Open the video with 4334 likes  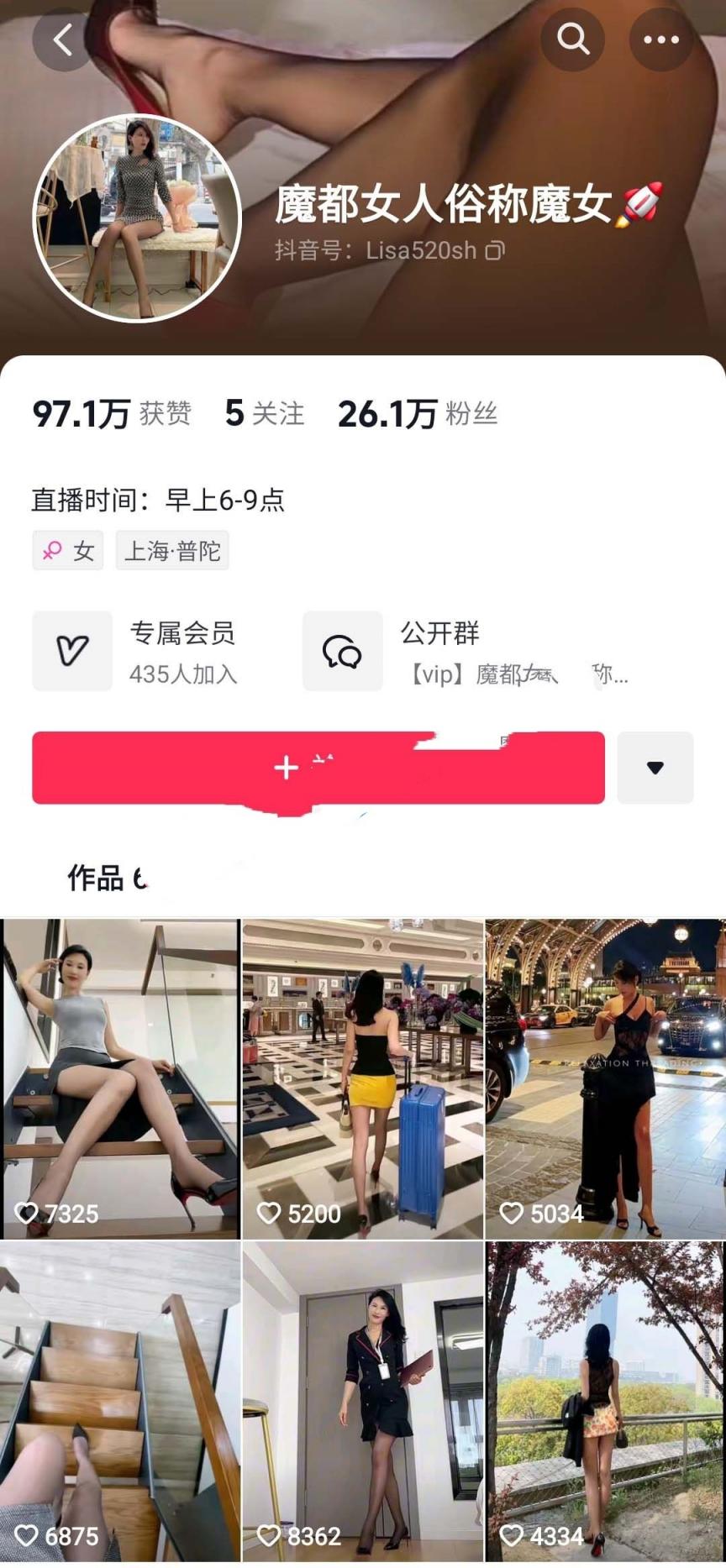(x=605, y=1401)
